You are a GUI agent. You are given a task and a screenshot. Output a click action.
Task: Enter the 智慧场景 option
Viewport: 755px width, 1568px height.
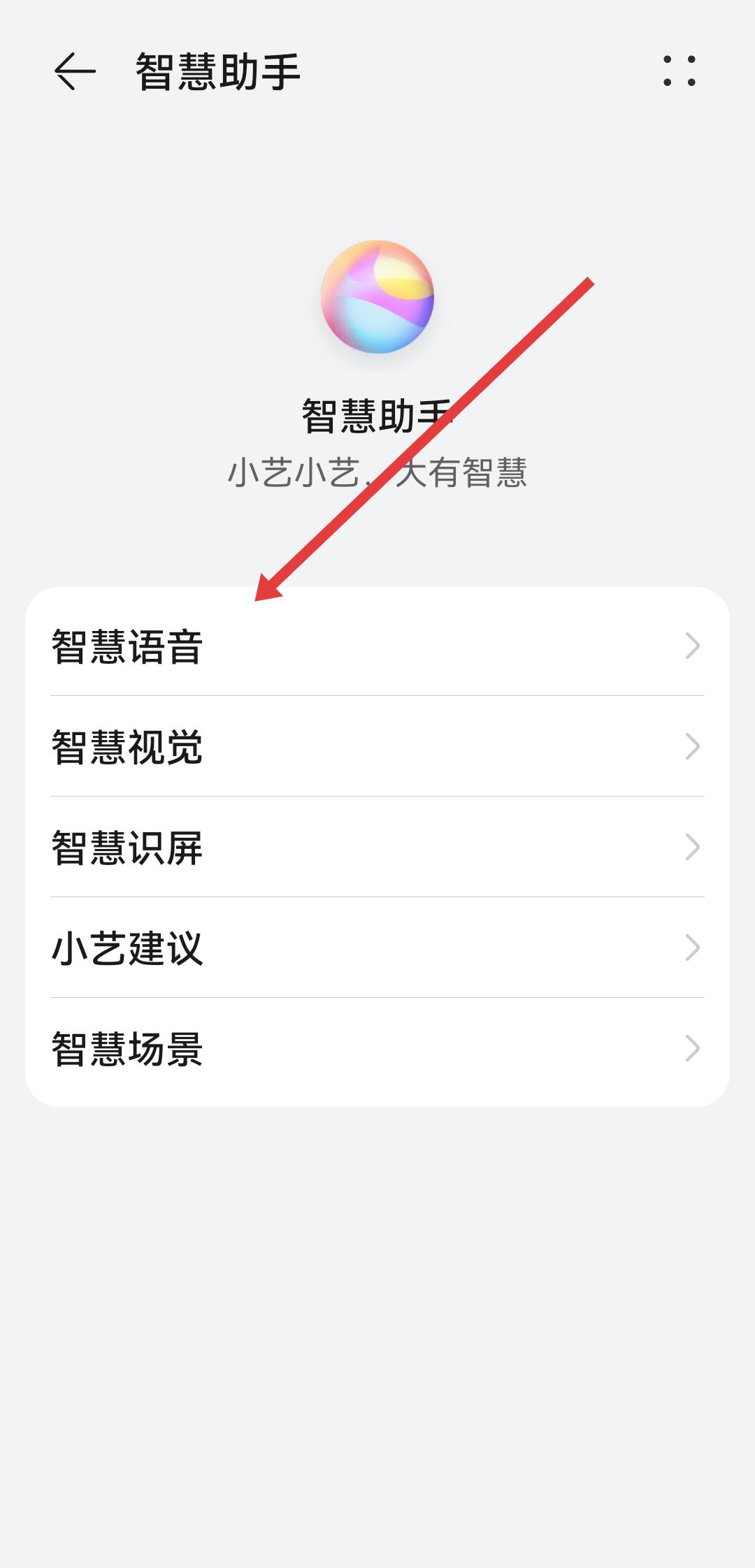(x=377, y=1048)
